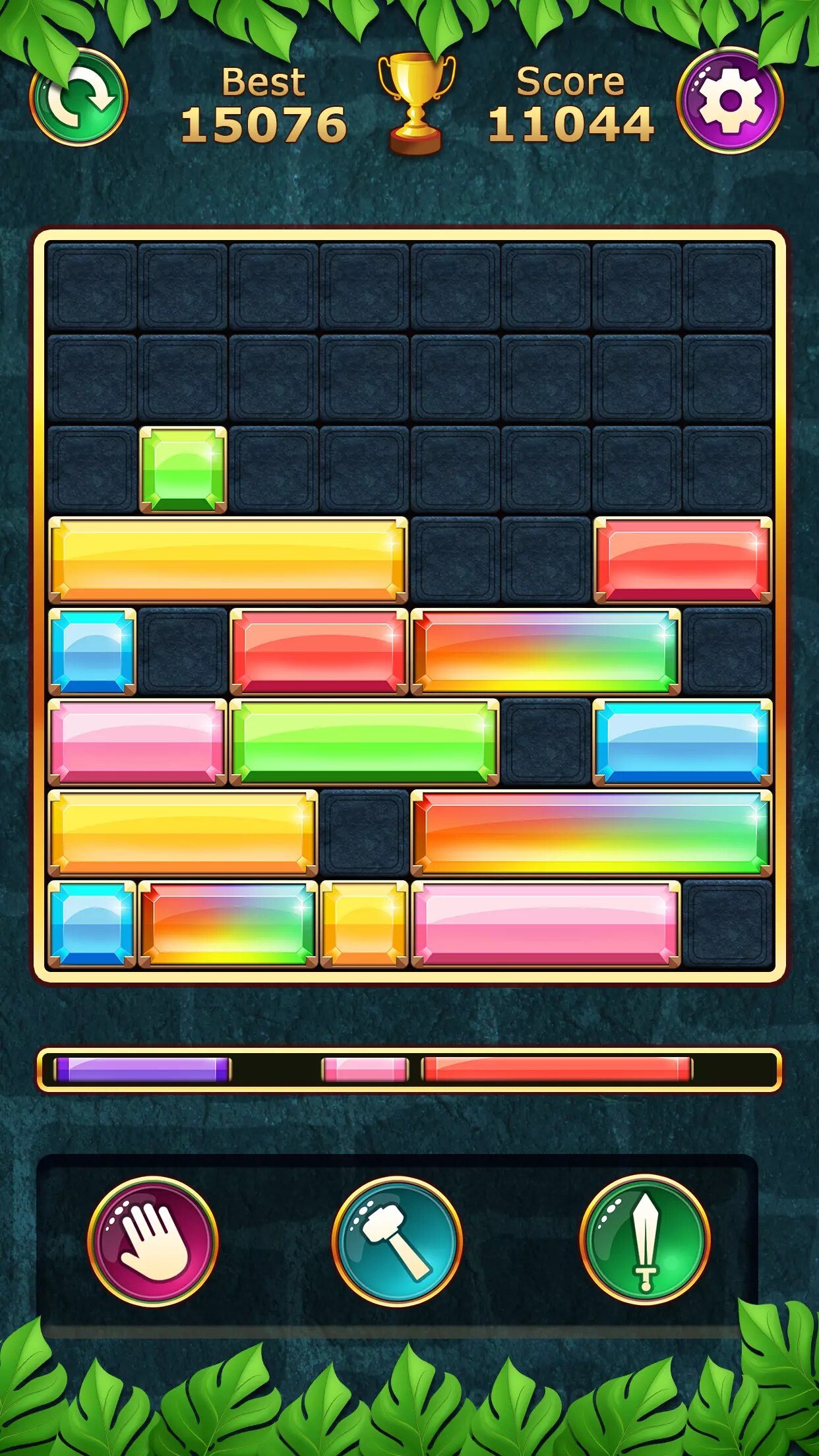The image size is (819, 1456).
Task: Select the sword power-up
Action: (x=645, y=1239)
